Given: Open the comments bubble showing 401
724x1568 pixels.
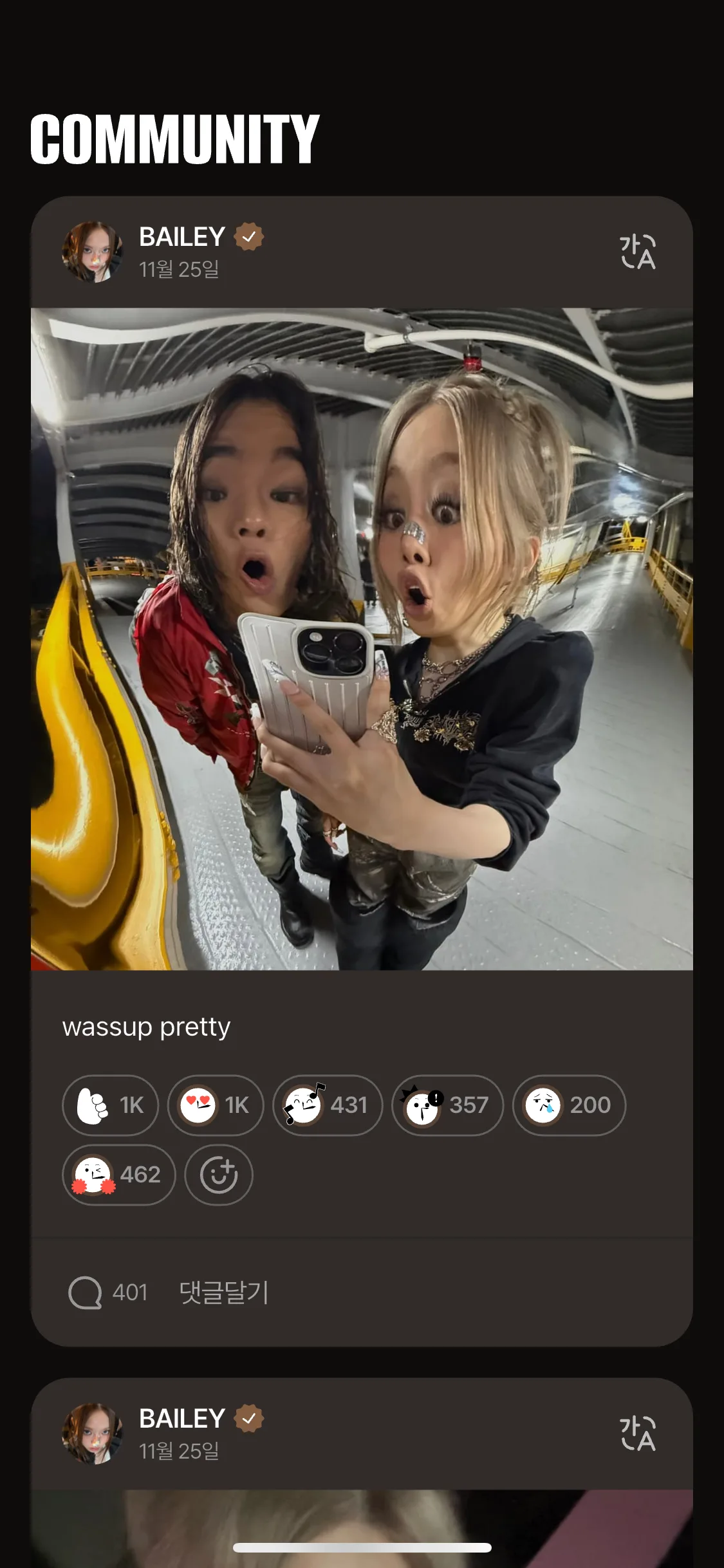Looking at the screenshot, I should pyautogui.click(x=107, y=1293).
